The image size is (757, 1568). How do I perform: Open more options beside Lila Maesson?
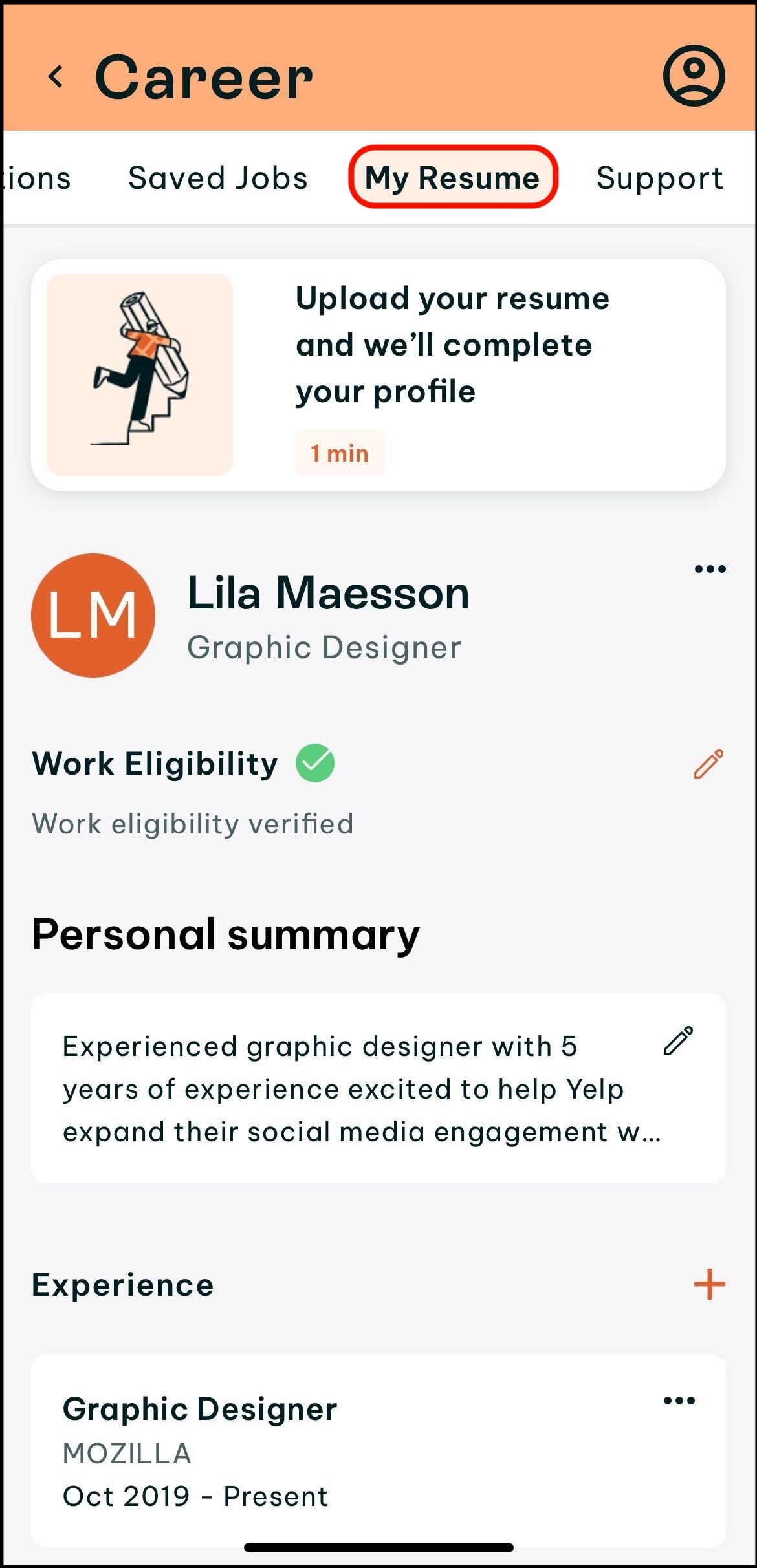click(710, 569)
